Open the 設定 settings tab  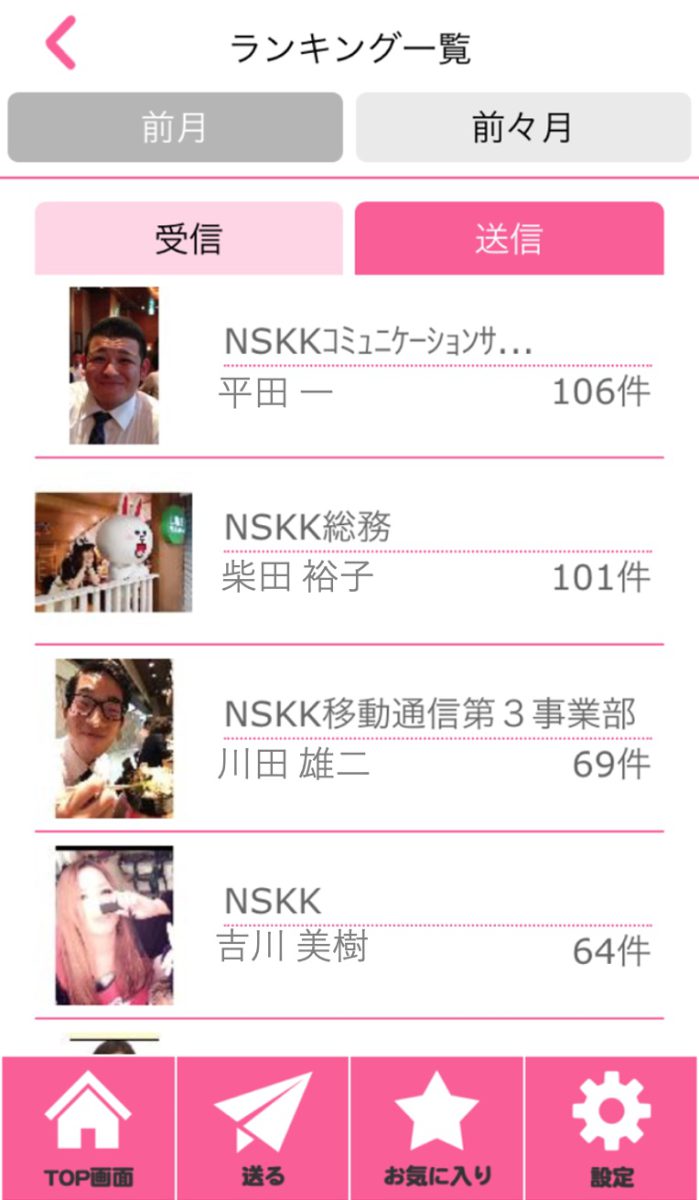pyautogui.click(x=611, y=1128)
